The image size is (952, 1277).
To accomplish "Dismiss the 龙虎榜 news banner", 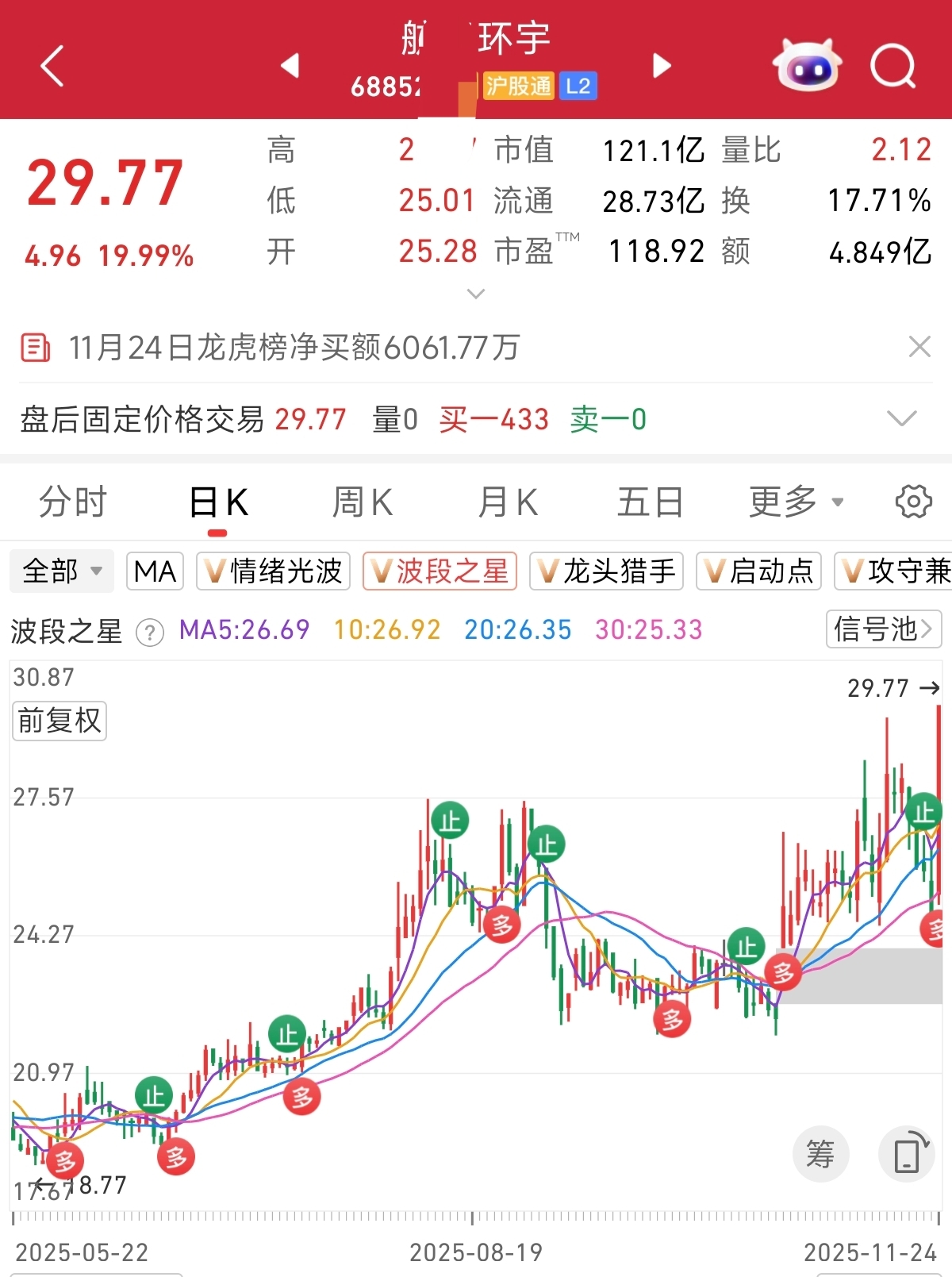I will click(919, 347).
